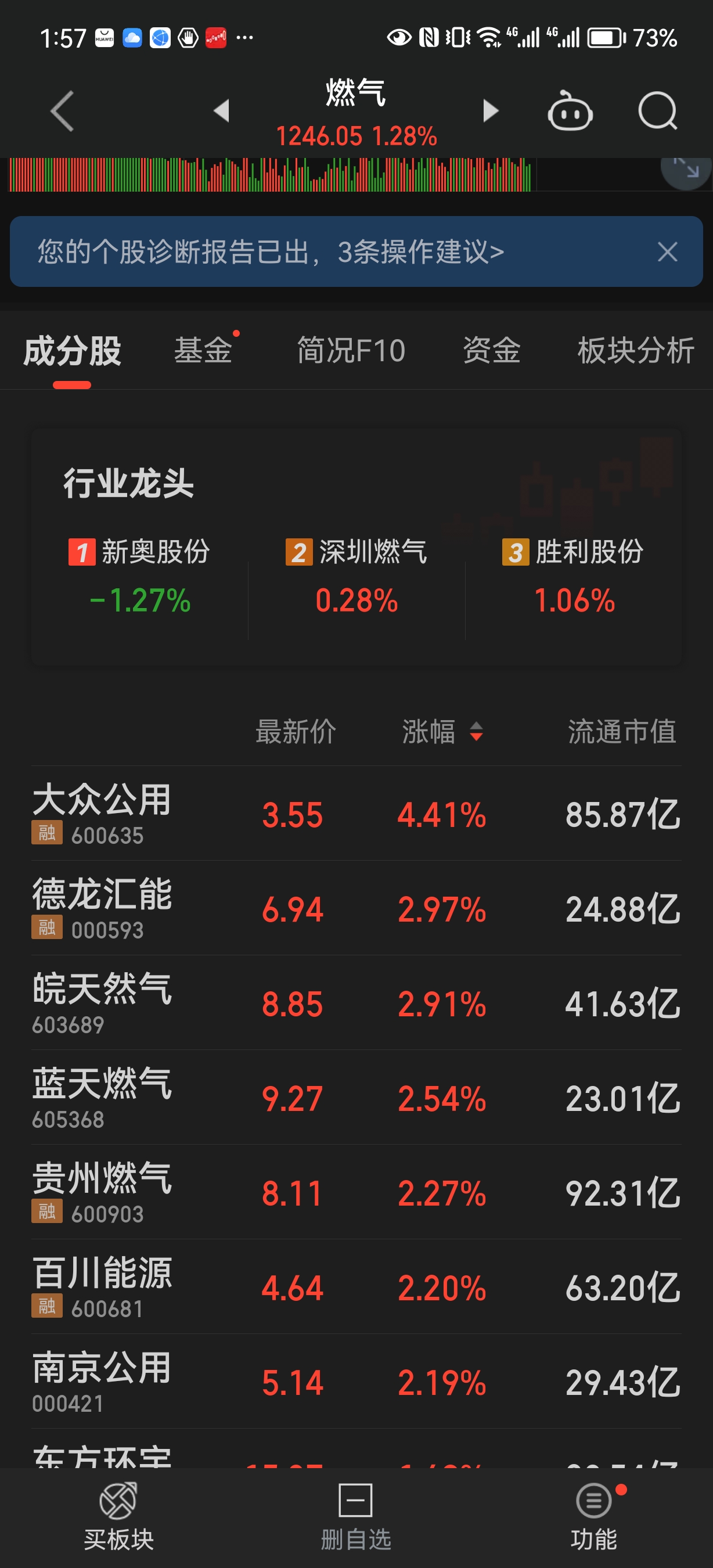Switch to the 基金 tab

coord(203,351)
